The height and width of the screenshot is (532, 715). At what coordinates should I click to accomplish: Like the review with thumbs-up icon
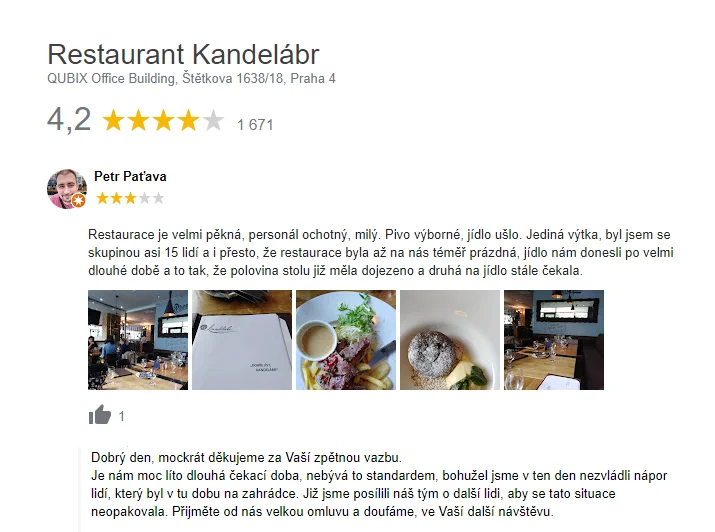tap(100, 415)
